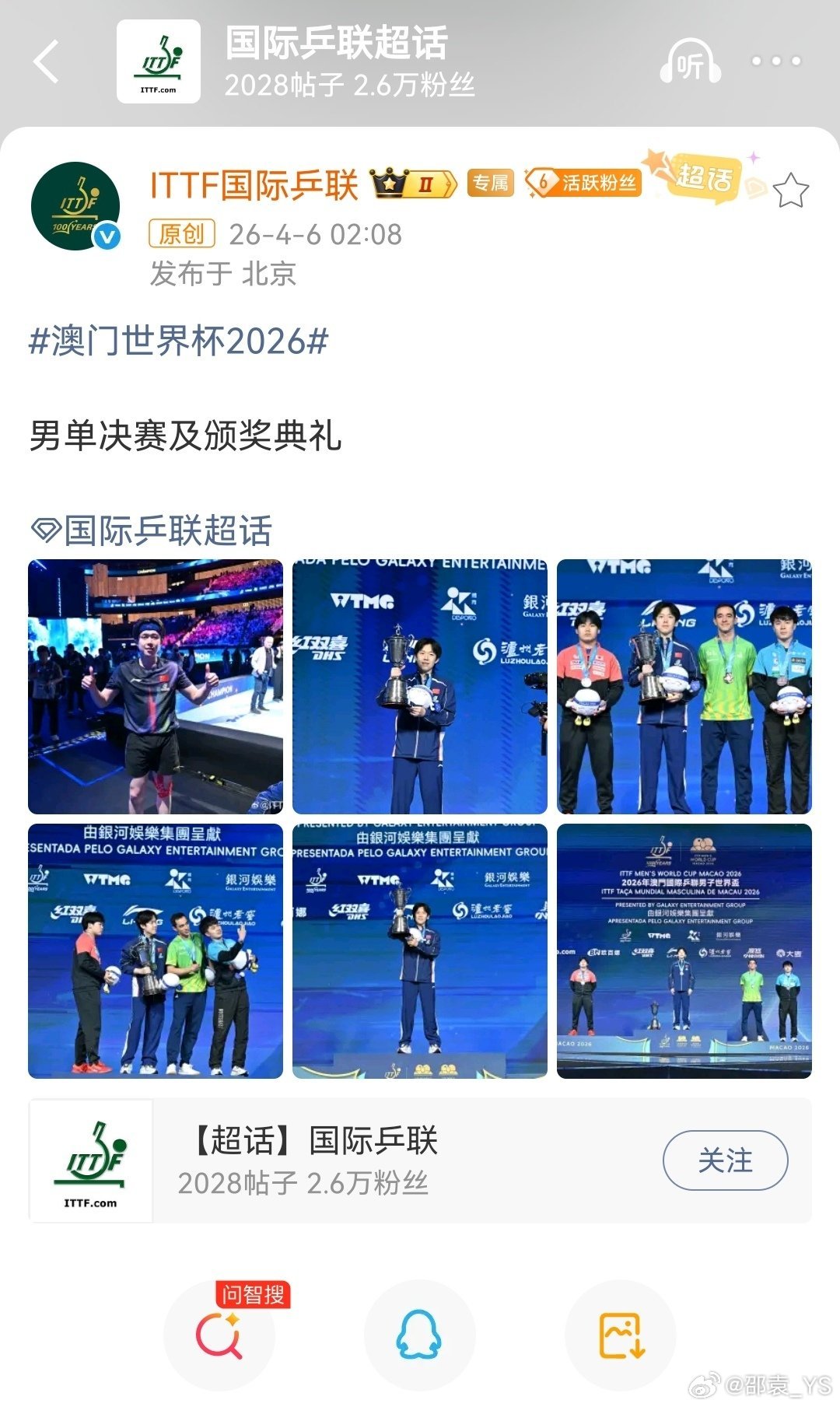Go back with the top-left arrow

click(47, 61)
